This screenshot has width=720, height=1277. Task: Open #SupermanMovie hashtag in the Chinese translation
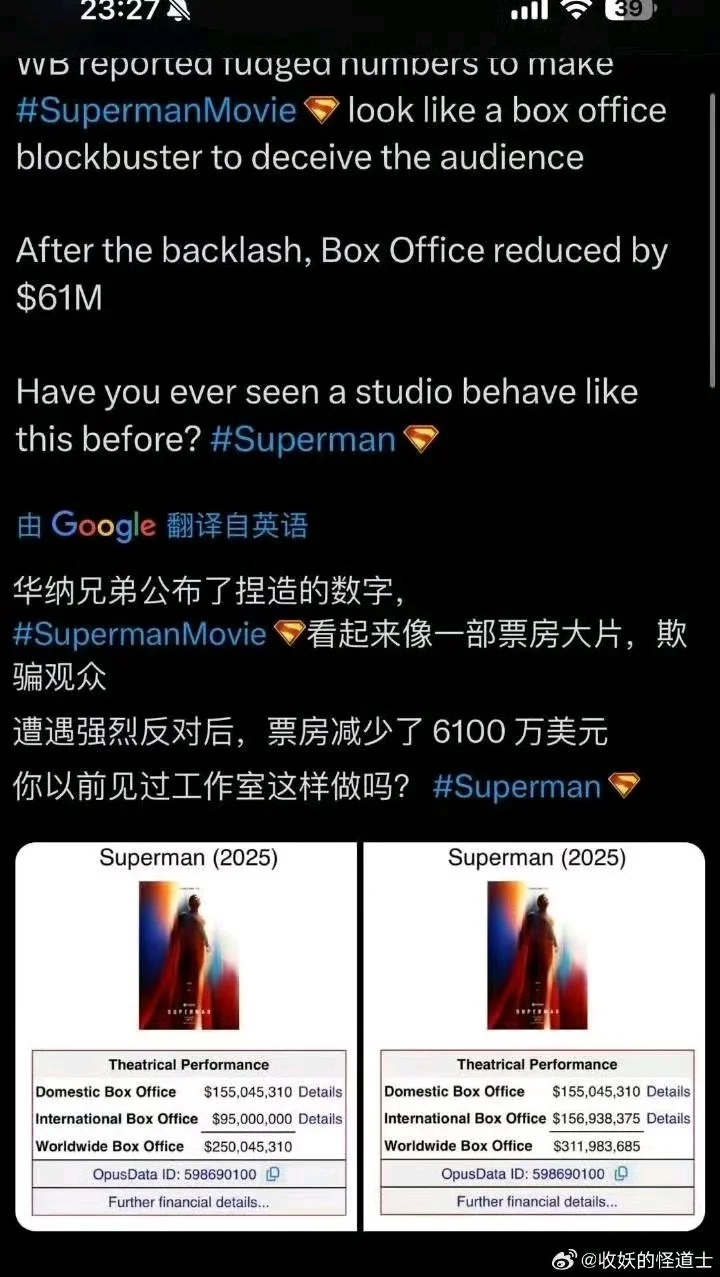[x=139, y=634]
